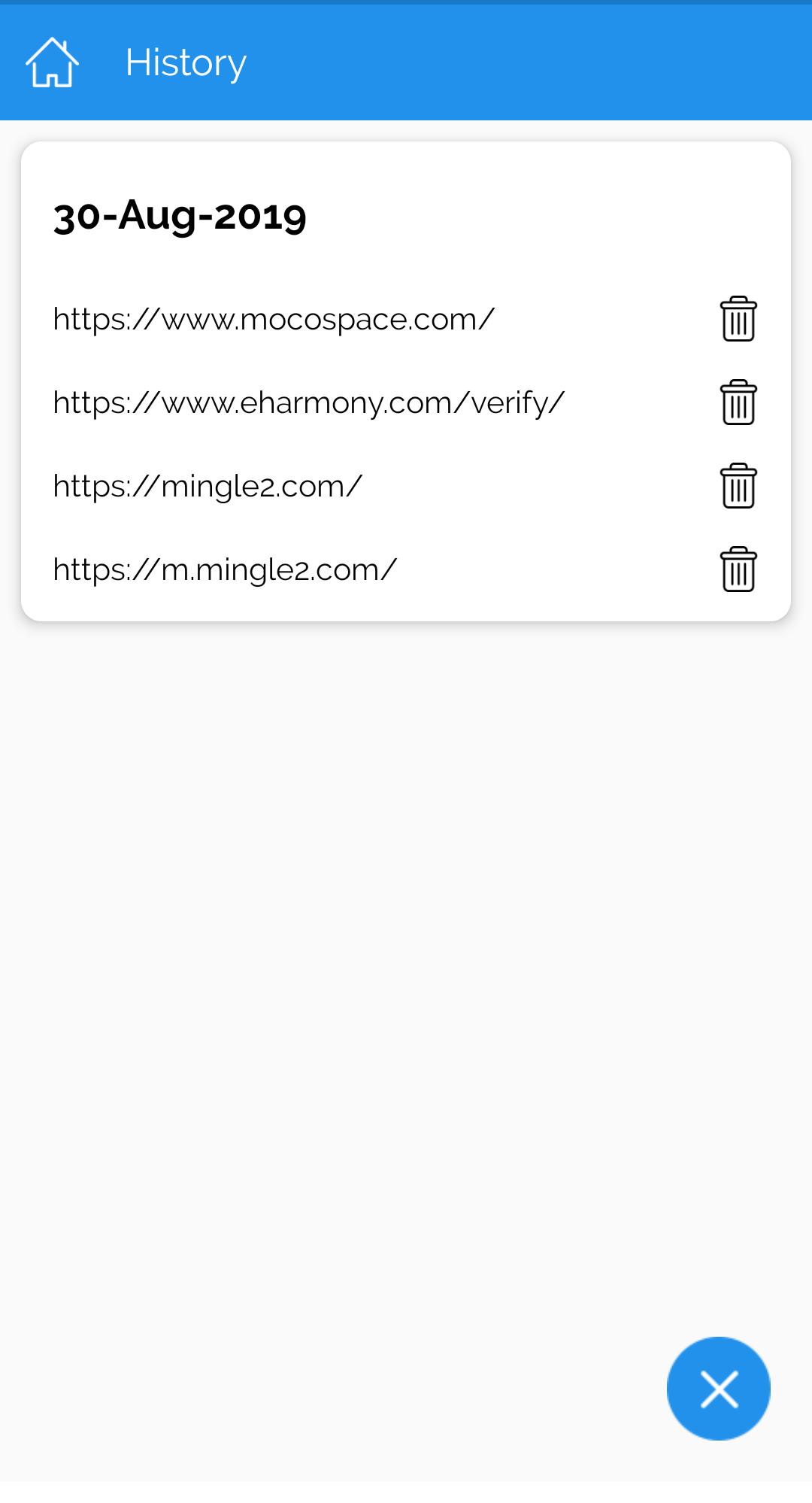Screen dimensions: 812x1503
Task: Go to home via house icon
Action: [52, 62]
